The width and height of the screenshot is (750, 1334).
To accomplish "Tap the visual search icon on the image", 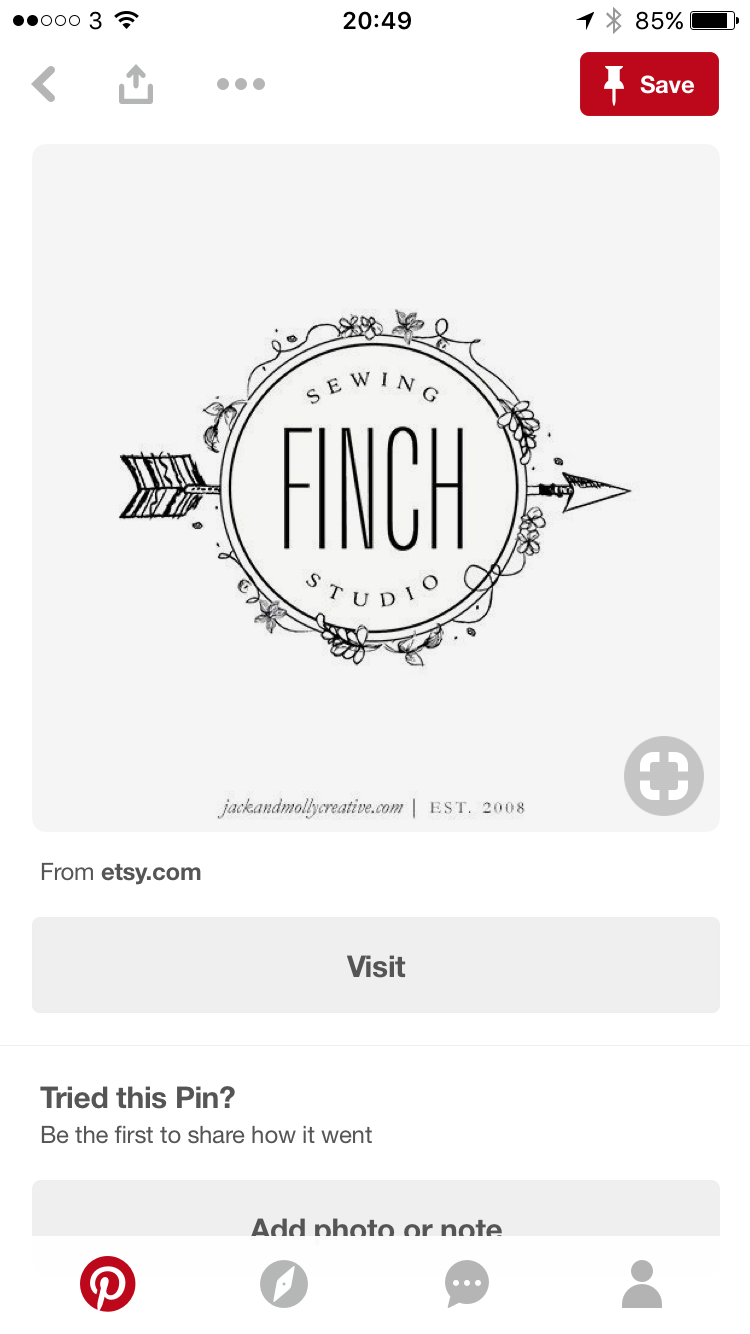I will (664, 776).
